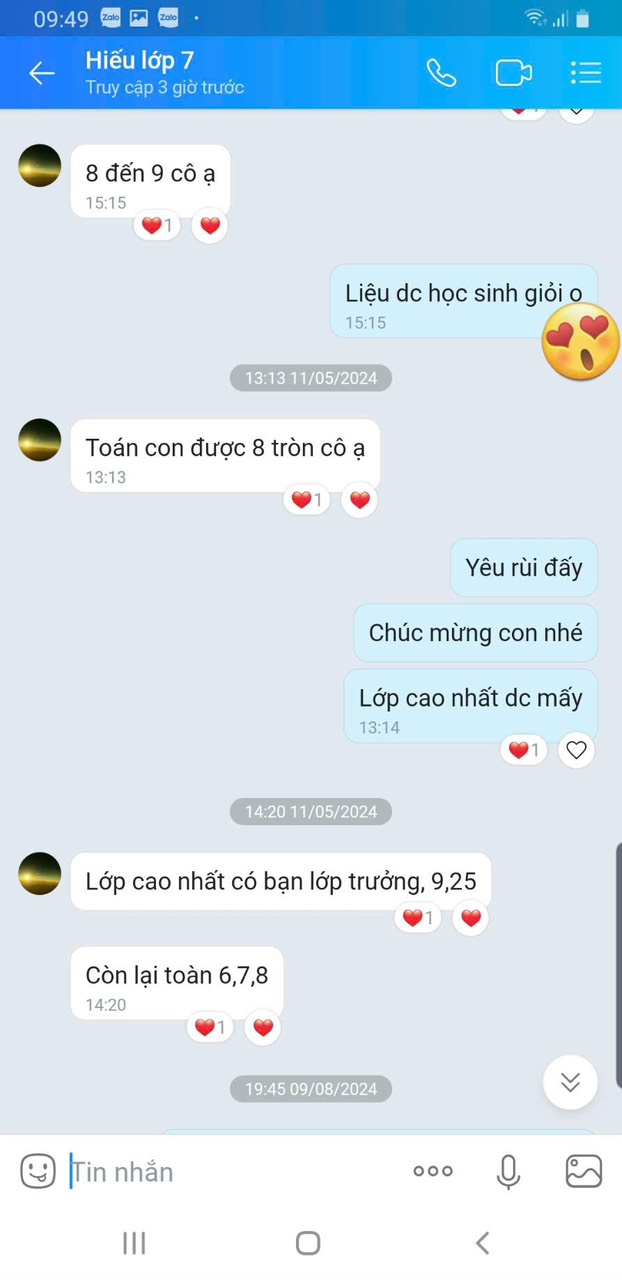622x1280 pixels.
Task: Record a voice message
Action: [509, 1171]
